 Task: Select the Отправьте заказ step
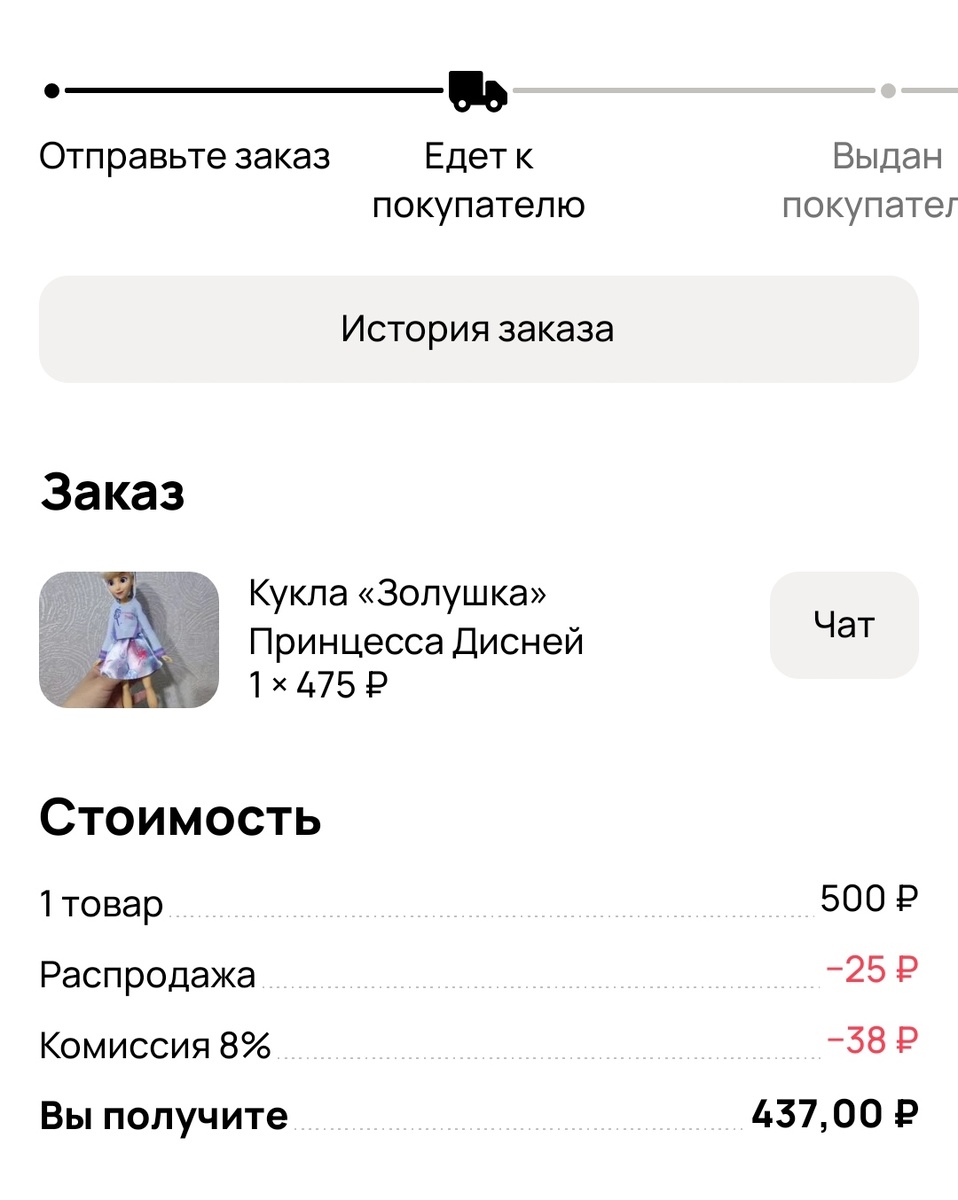[x=185, y=156]
